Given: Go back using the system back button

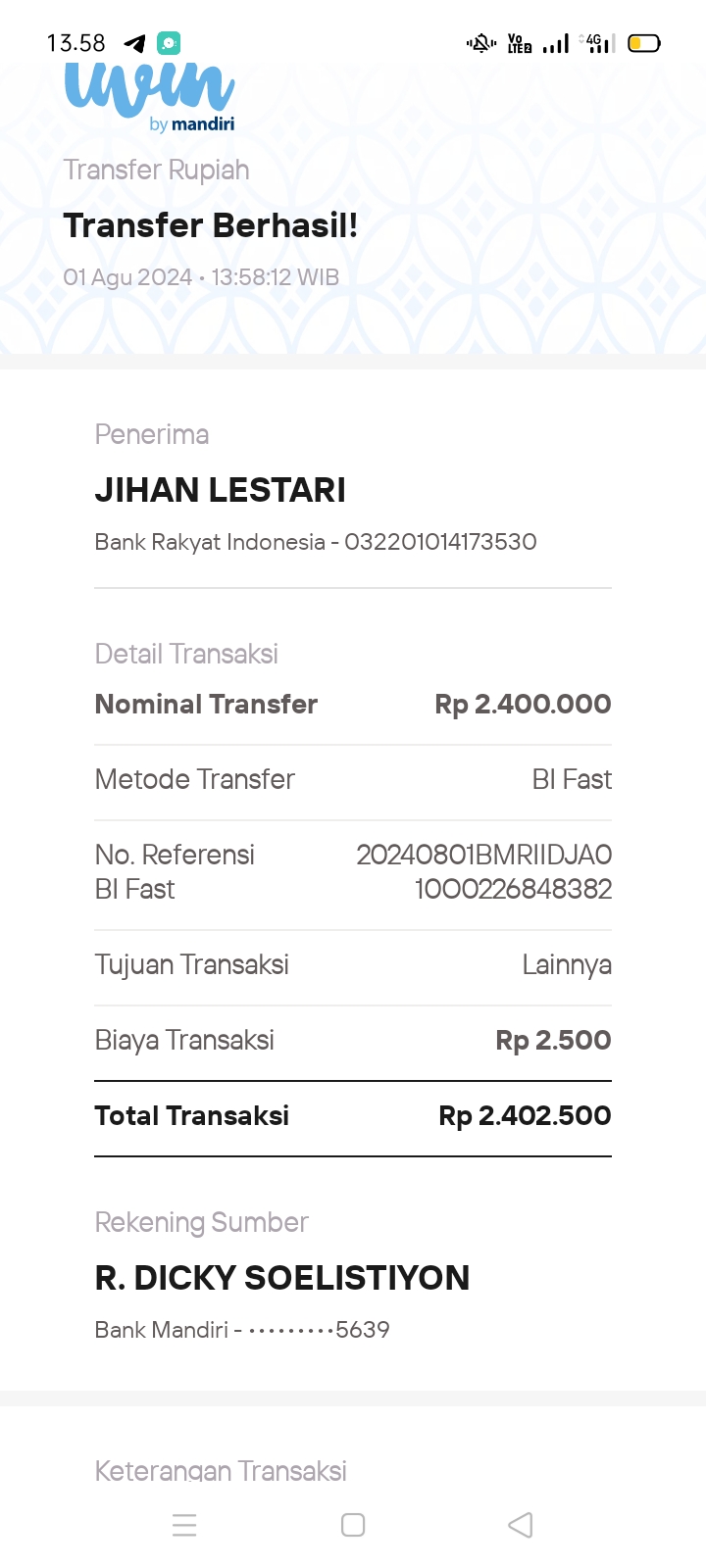Looking at the screenshot, I should (x=521, y=1525).
